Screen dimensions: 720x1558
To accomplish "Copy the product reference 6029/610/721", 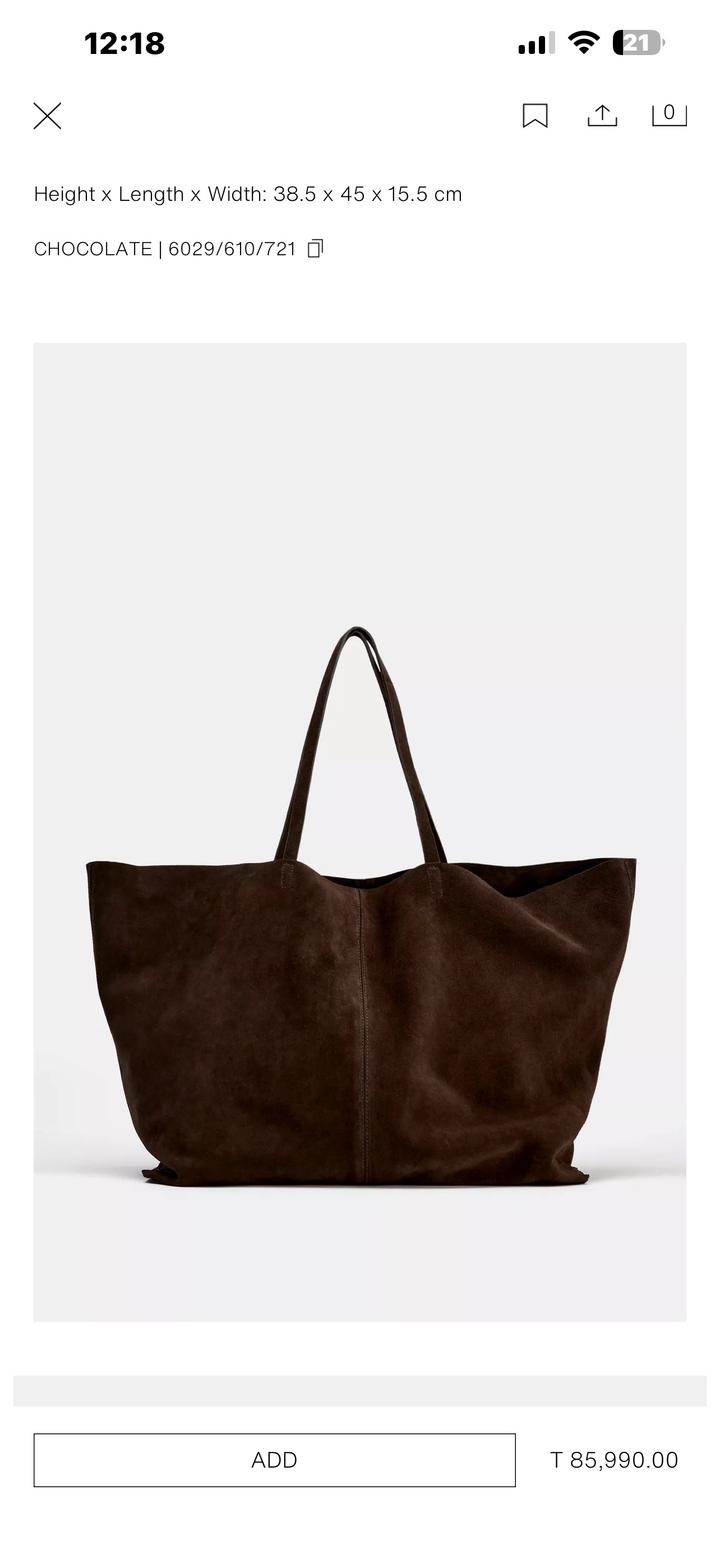I will [x=315, y=248].
